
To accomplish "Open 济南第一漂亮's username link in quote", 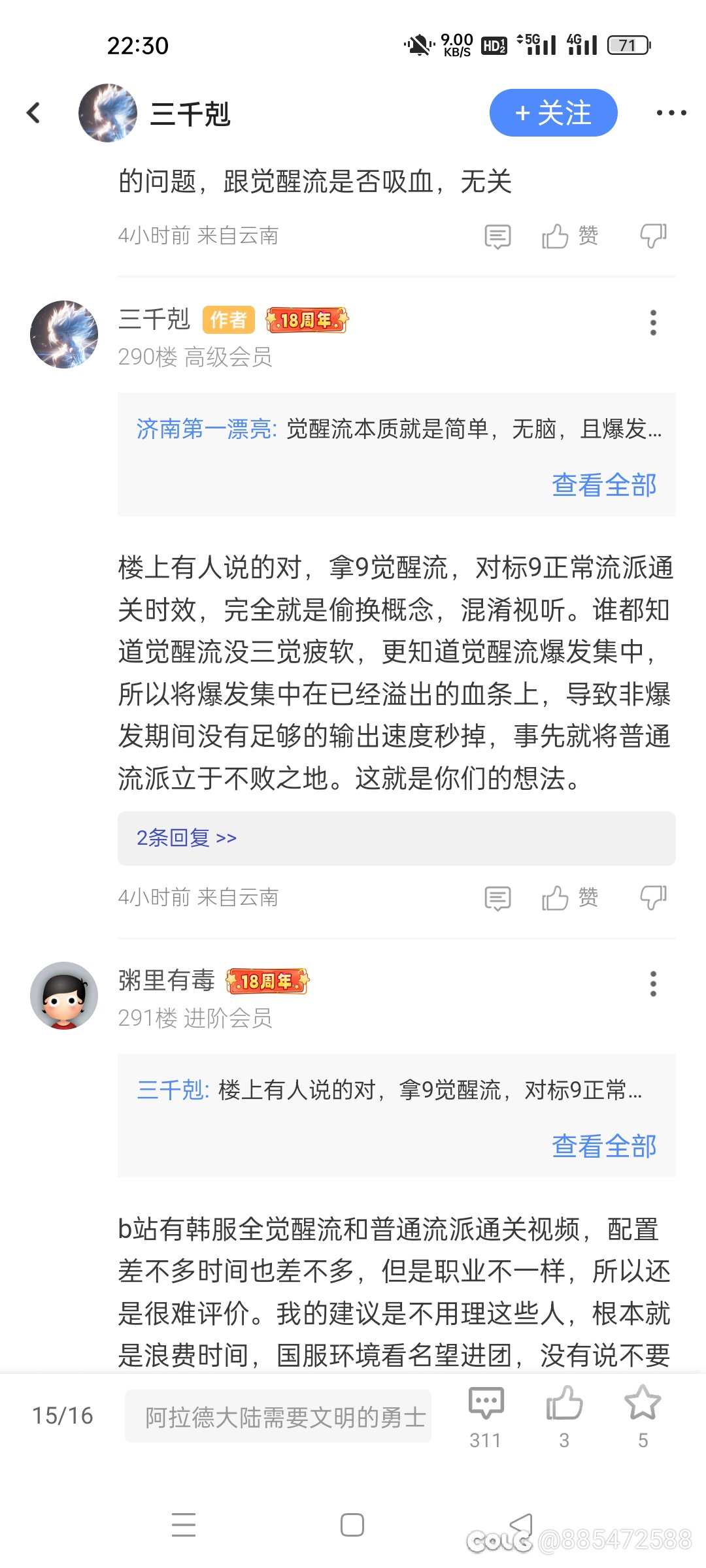I will click(x=207, y=429).
